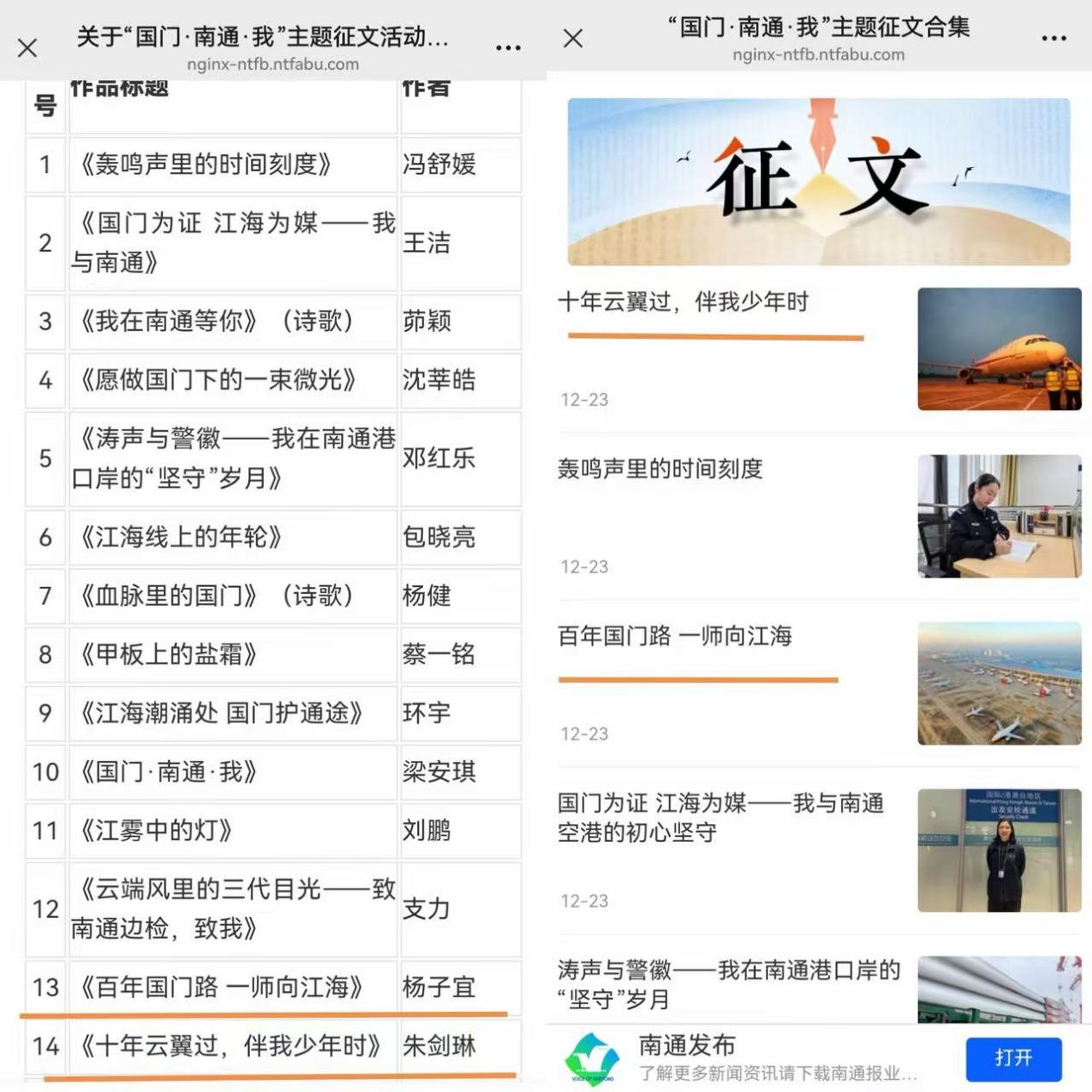
Task: Open article 涛声与警徽
Action: pos(728,984)
